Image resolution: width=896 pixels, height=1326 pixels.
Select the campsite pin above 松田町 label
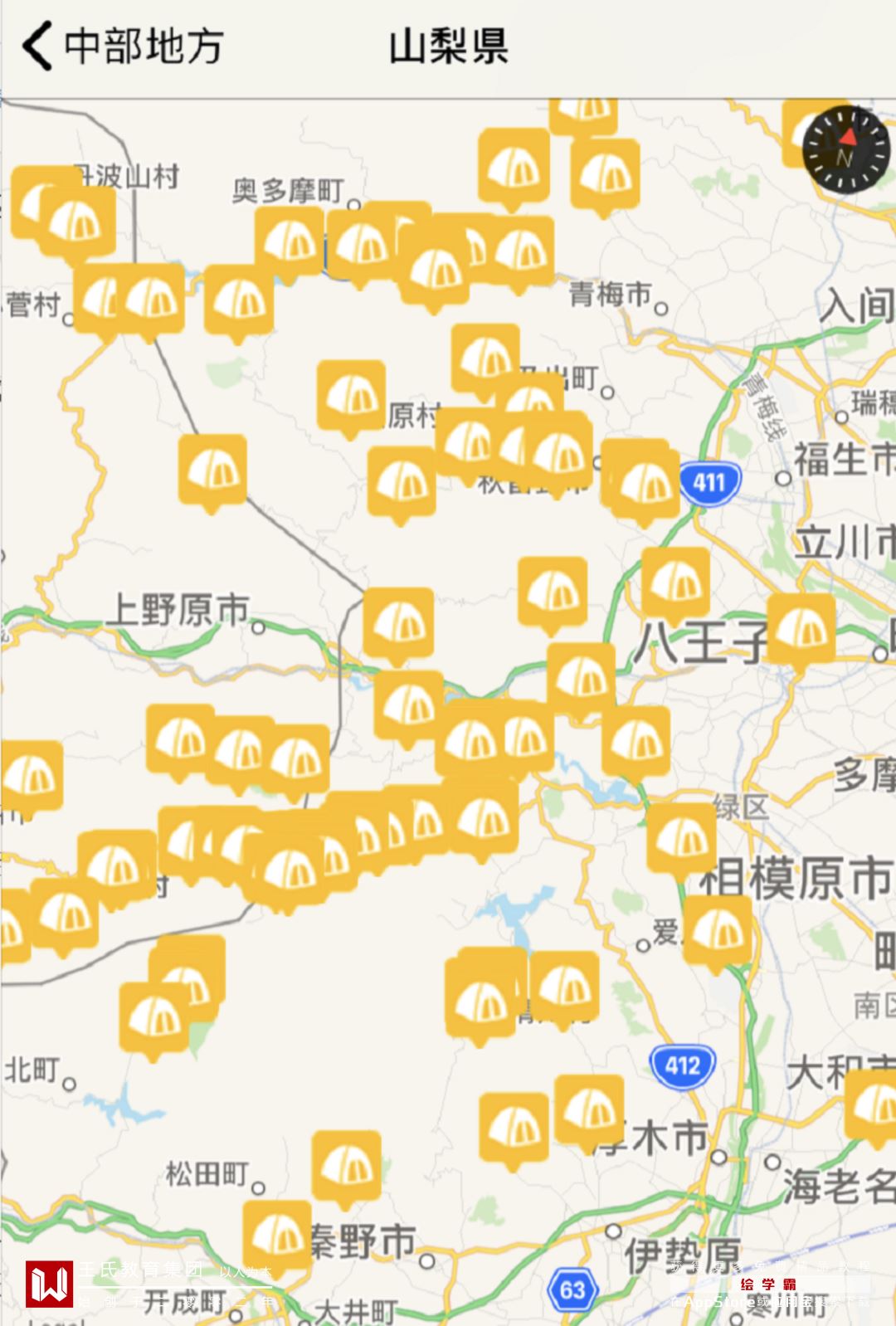[346, 1164]
